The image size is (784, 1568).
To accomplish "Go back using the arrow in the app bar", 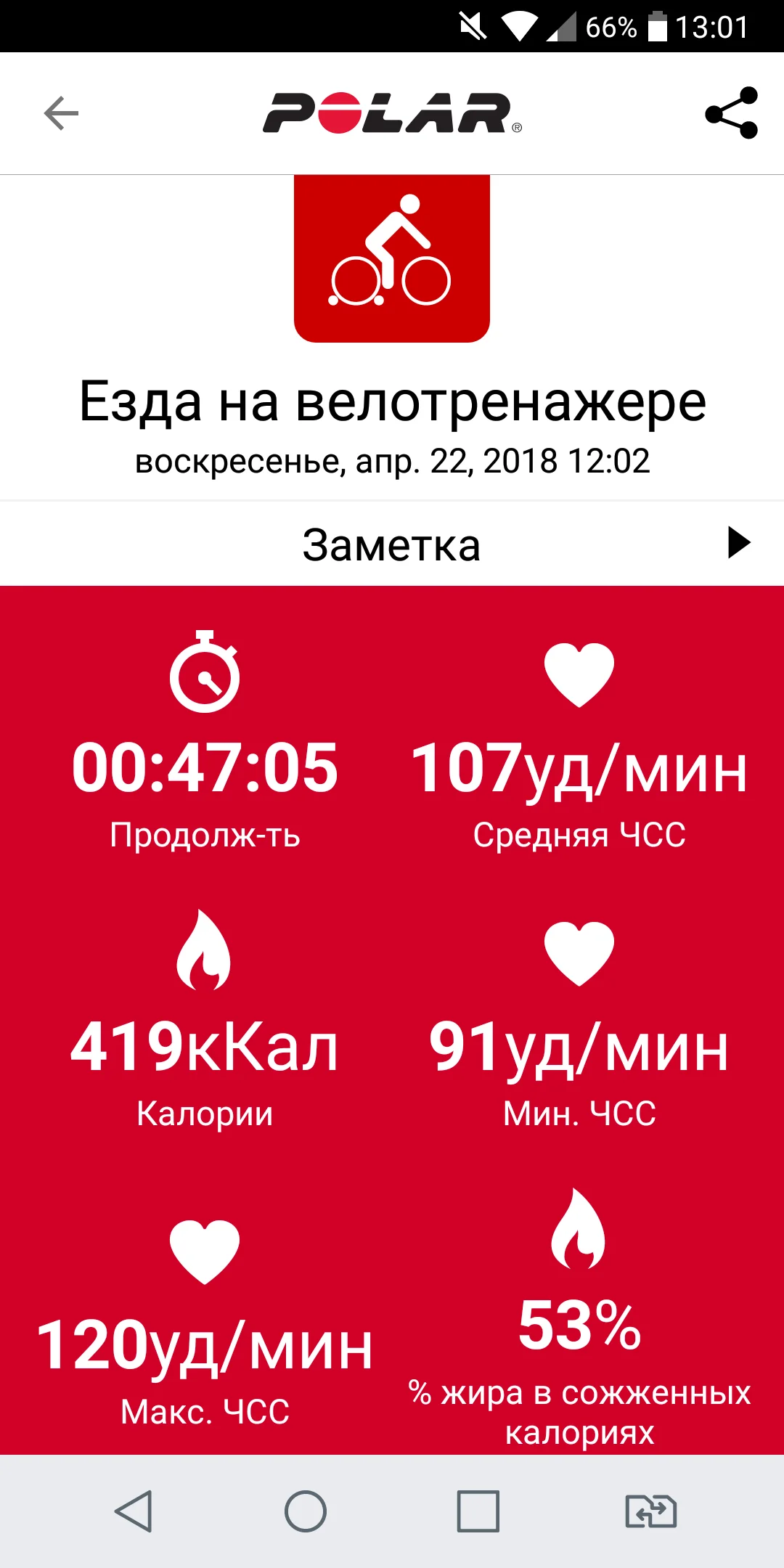I will click(61, 113).
